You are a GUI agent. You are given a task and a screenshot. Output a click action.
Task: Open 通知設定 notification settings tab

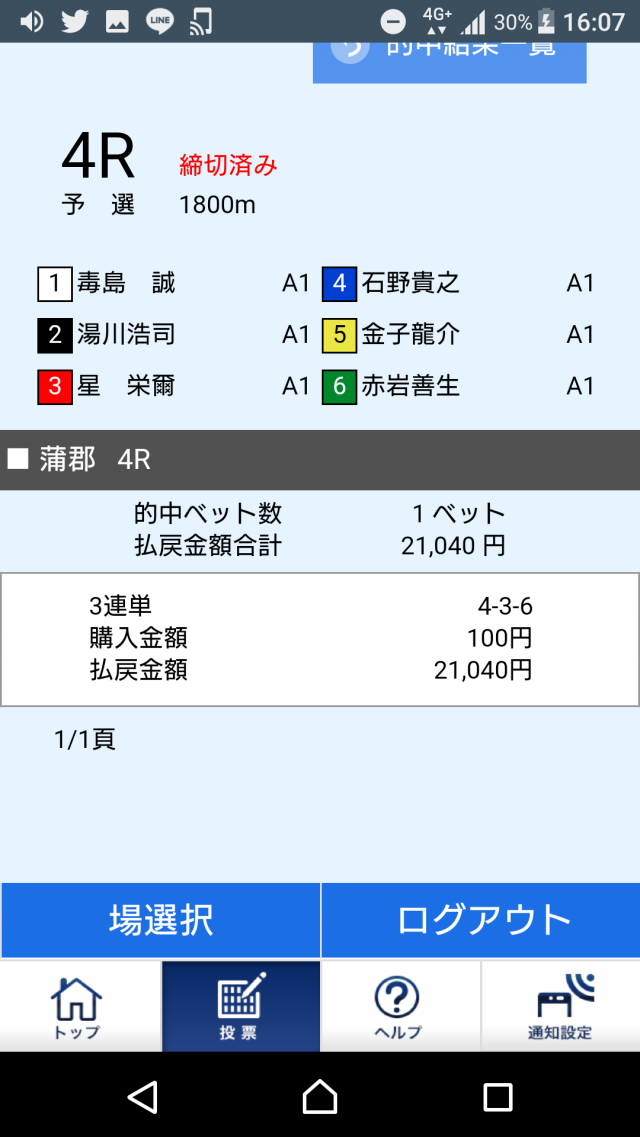click(x=560, y=1007)
